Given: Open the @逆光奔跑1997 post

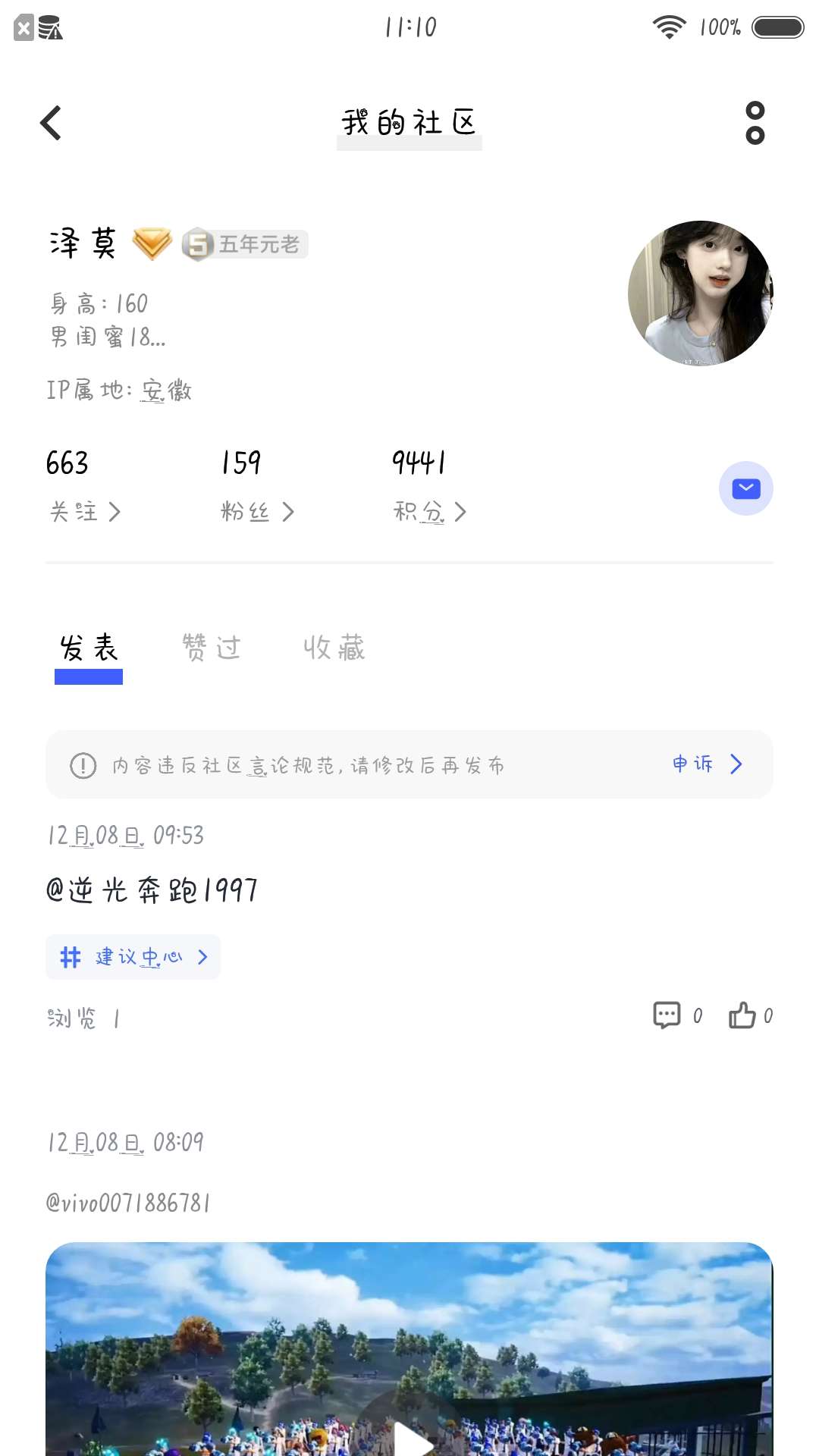Looking at the screenshot, I should coord(152,890).
